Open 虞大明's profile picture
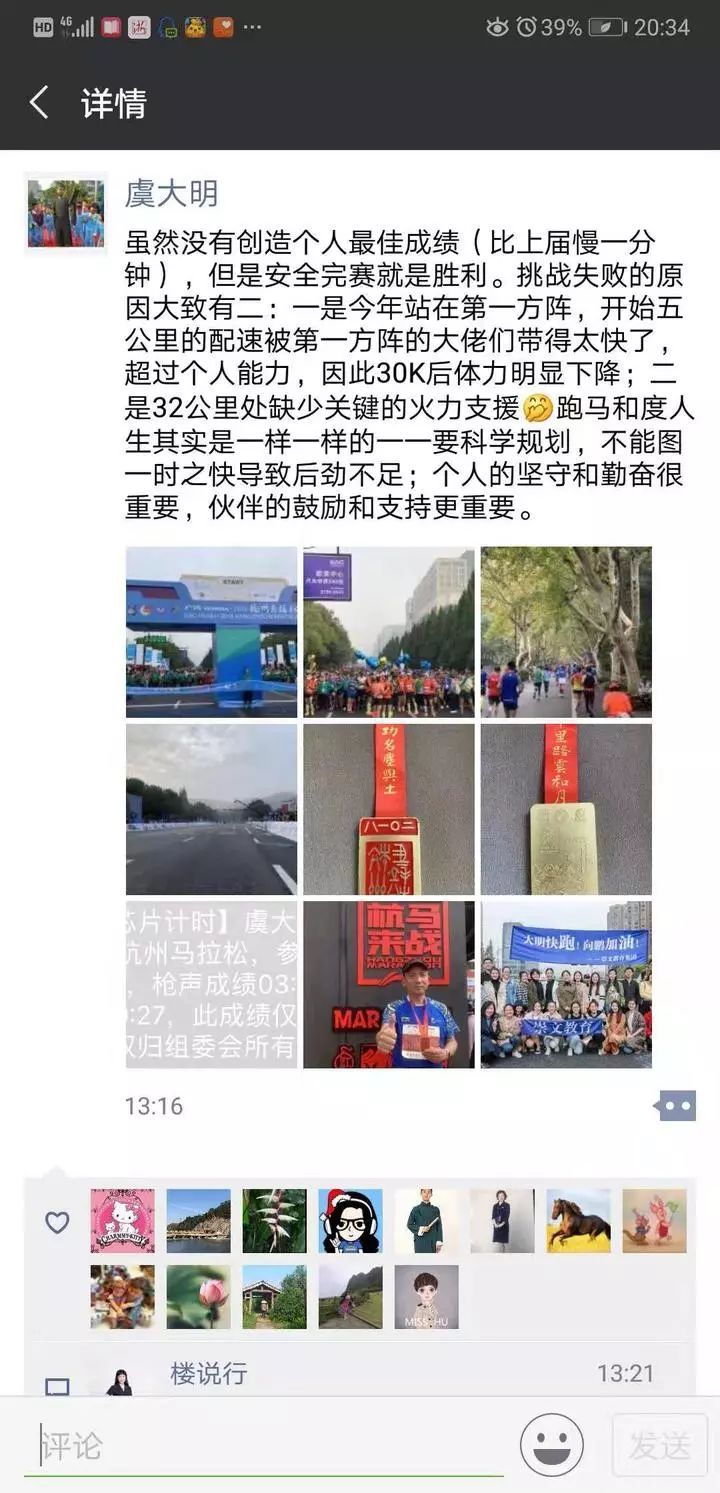 (65, 214)
